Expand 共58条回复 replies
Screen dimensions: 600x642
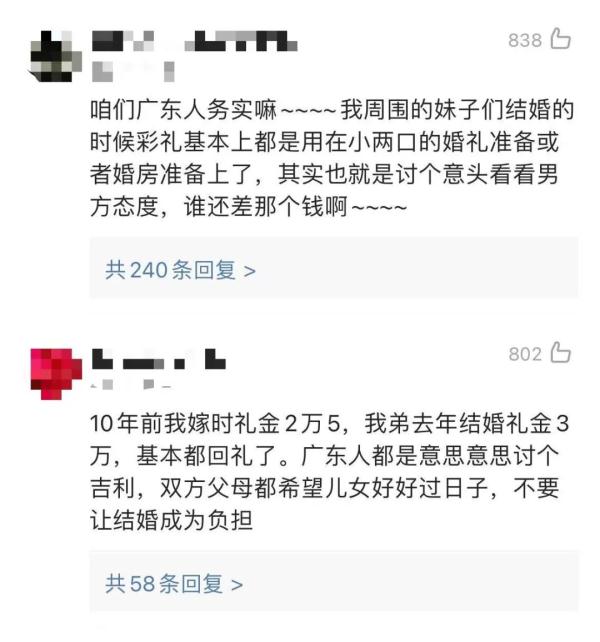pyautogui.click(x=174, y=584)
